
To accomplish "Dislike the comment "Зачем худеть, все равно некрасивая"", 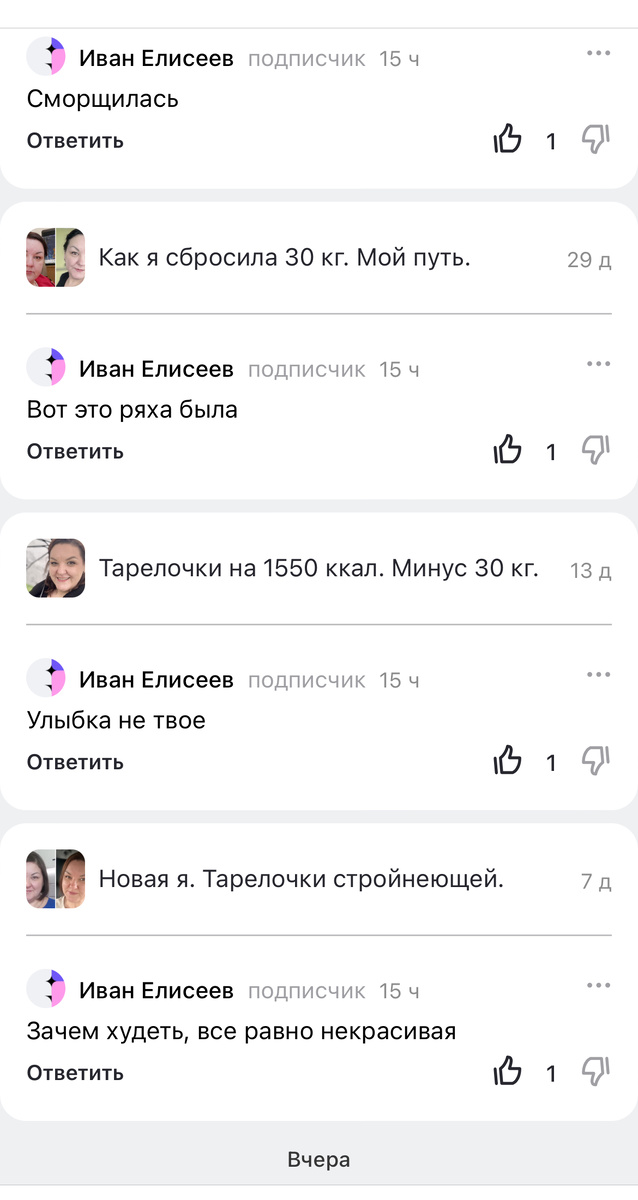I will 596,1073.
